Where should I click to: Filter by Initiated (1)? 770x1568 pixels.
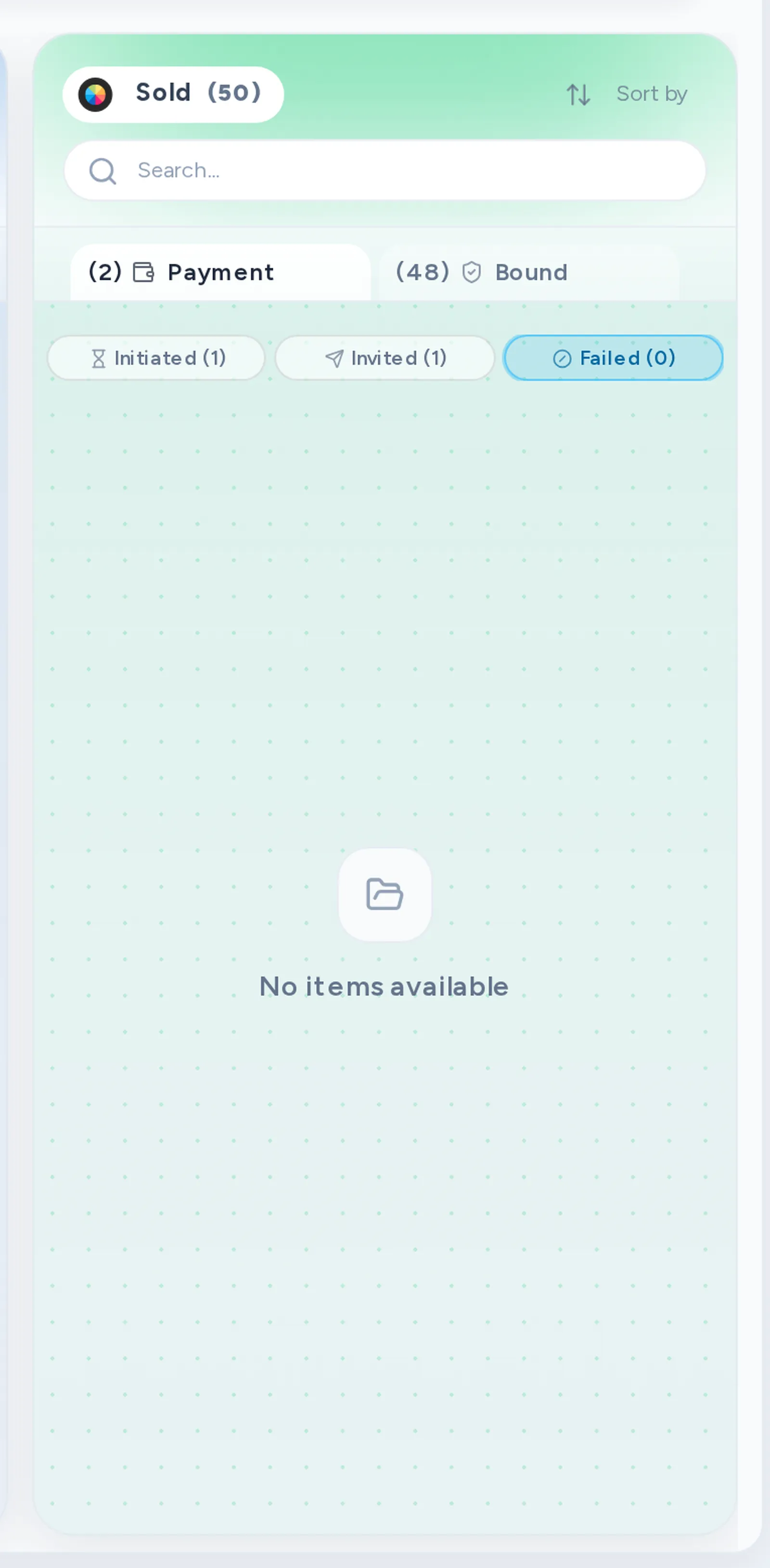(156, 358)
